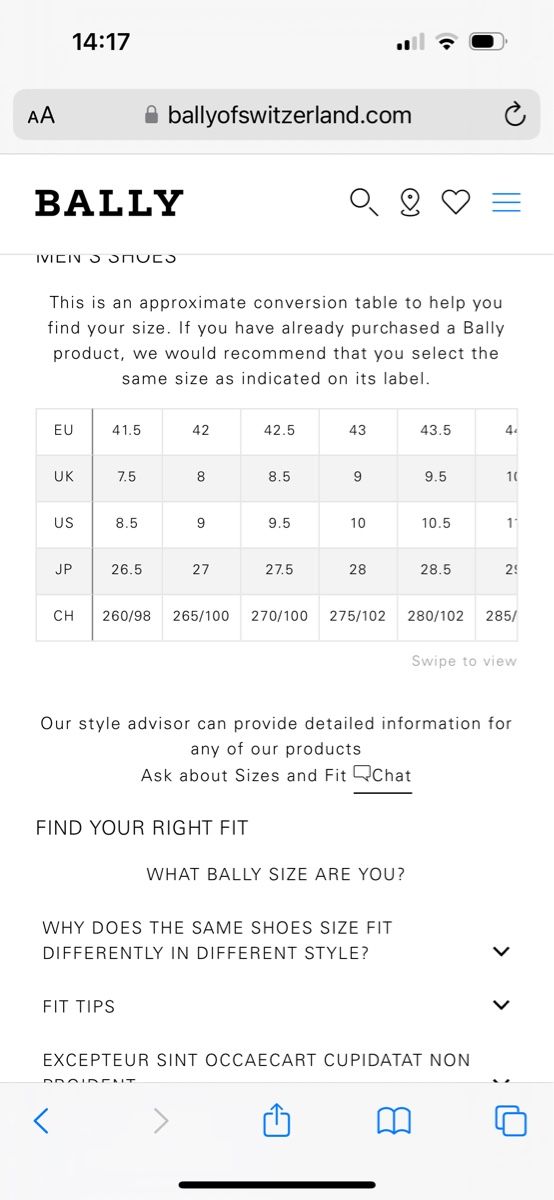Expand the Fit Tips section
554x1200 pixels.
click(x=277, y=1006)
